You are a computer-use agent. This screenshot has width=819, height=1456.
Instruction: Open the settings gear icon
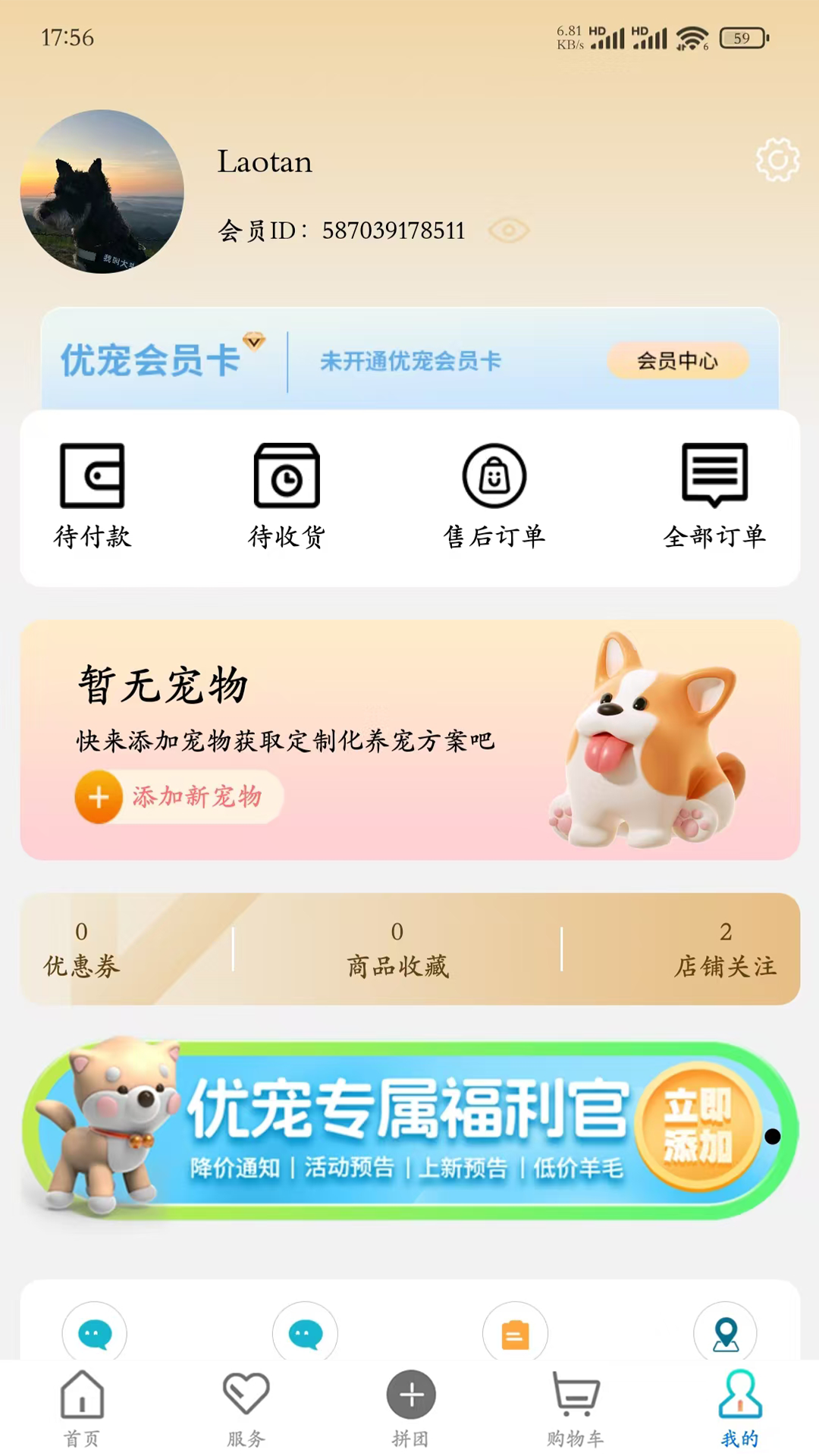click(x=777, y=160)
